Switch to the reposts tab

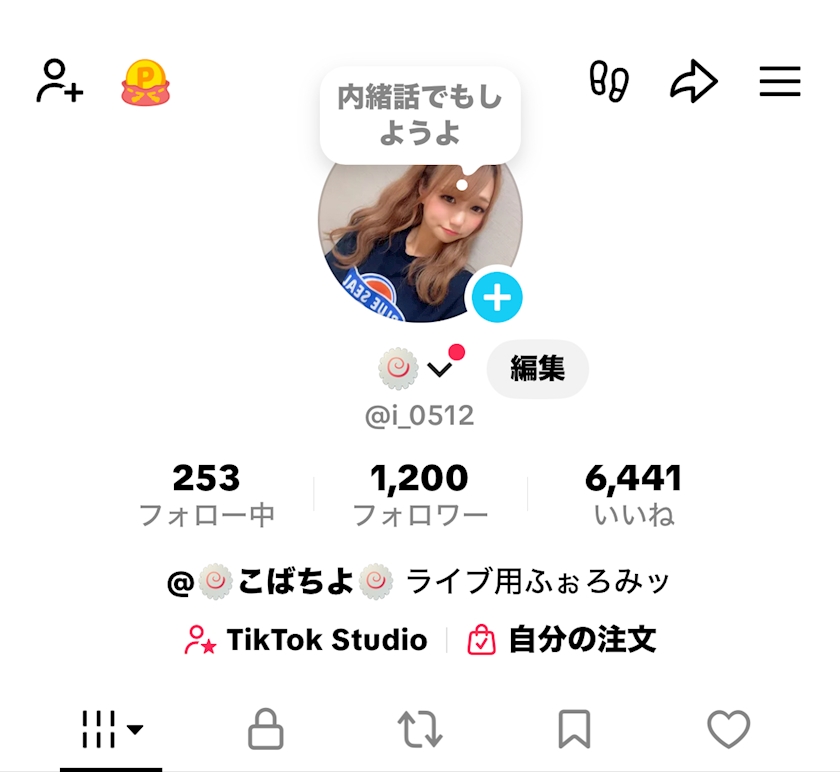tap(420, 729)
